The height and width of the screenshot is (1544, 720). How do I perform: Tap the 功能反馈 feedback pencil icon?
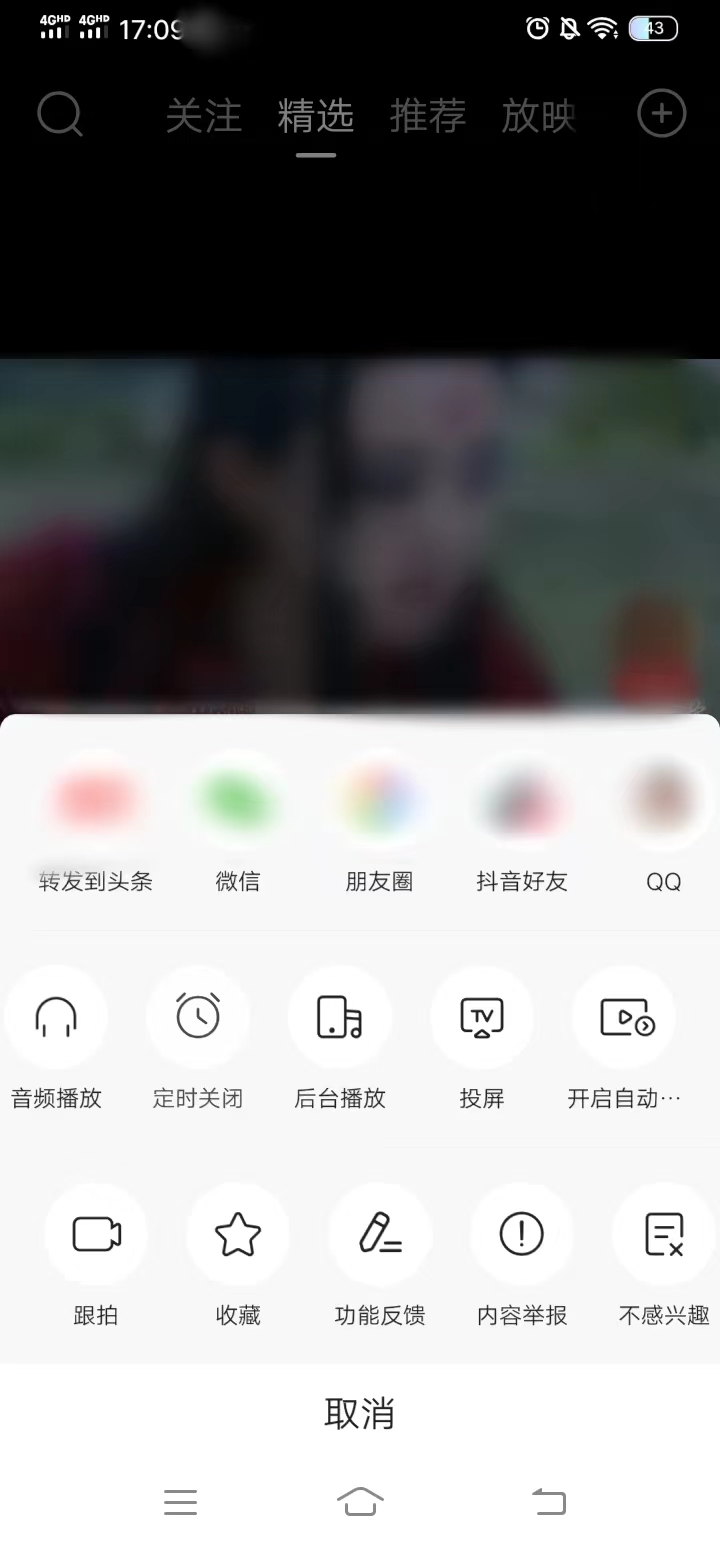coord(380,1234)
